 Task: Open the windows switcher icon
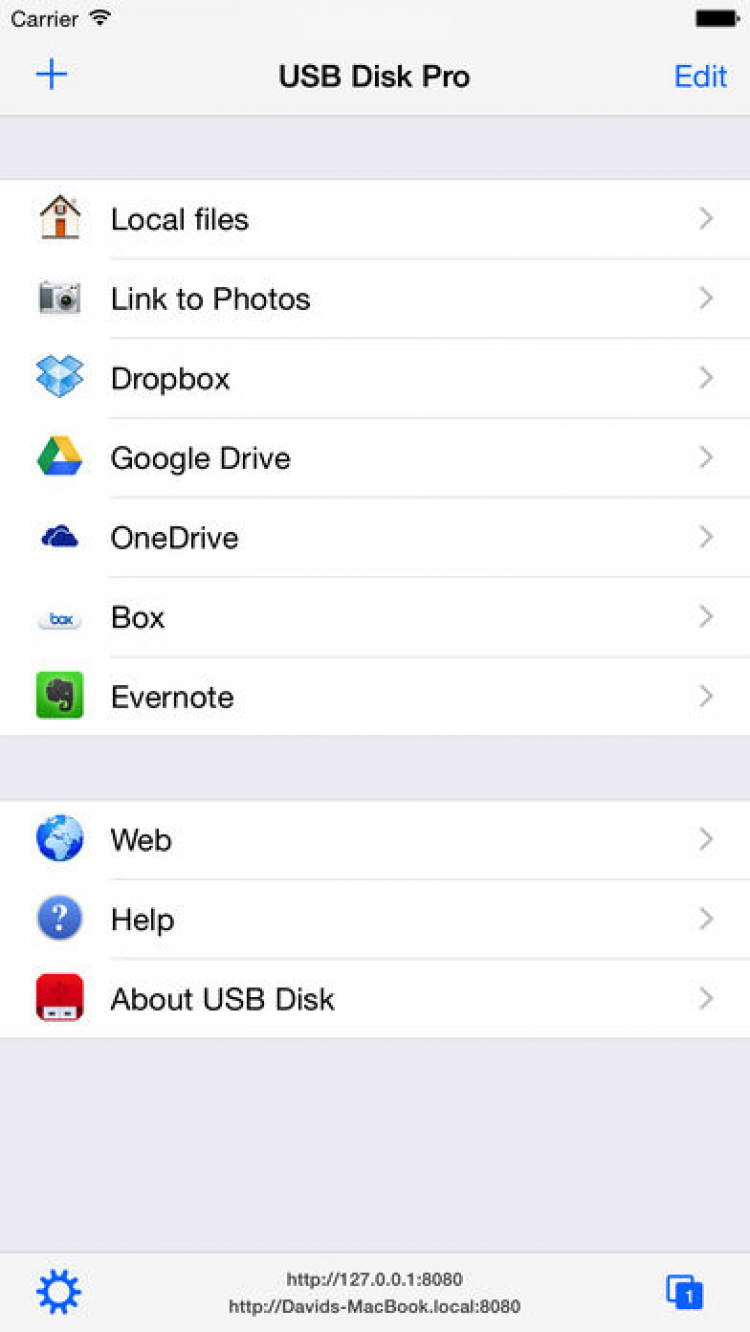[685, 1292]
